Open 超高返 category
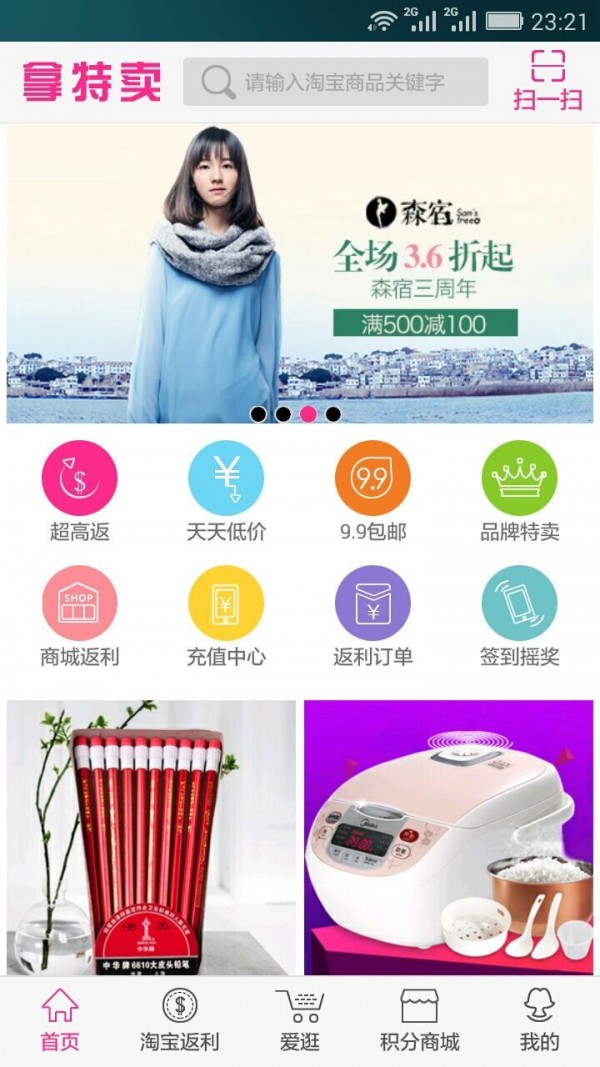The image size is (600, 1067). [79, 492]
